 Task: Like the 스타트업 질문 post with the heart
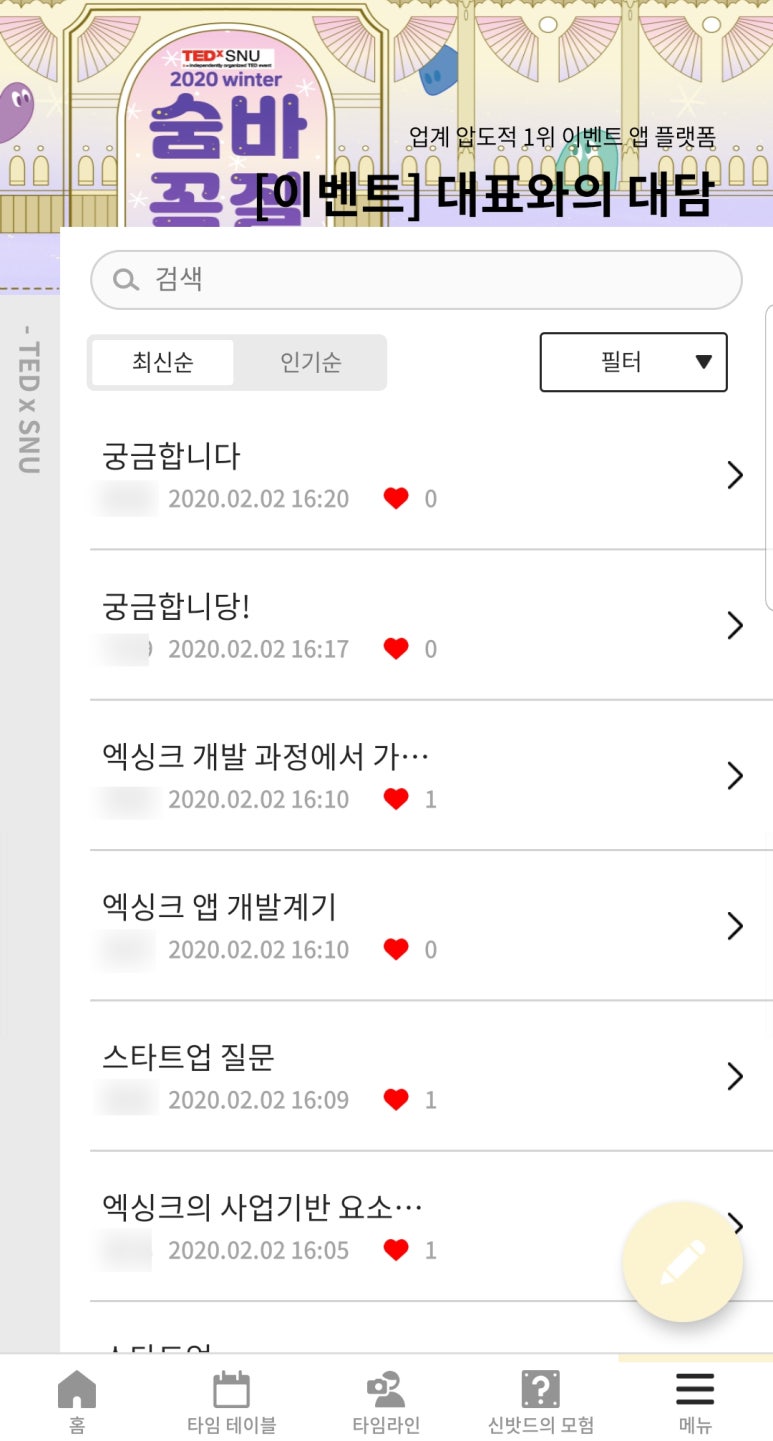[x=396, y=1100]
